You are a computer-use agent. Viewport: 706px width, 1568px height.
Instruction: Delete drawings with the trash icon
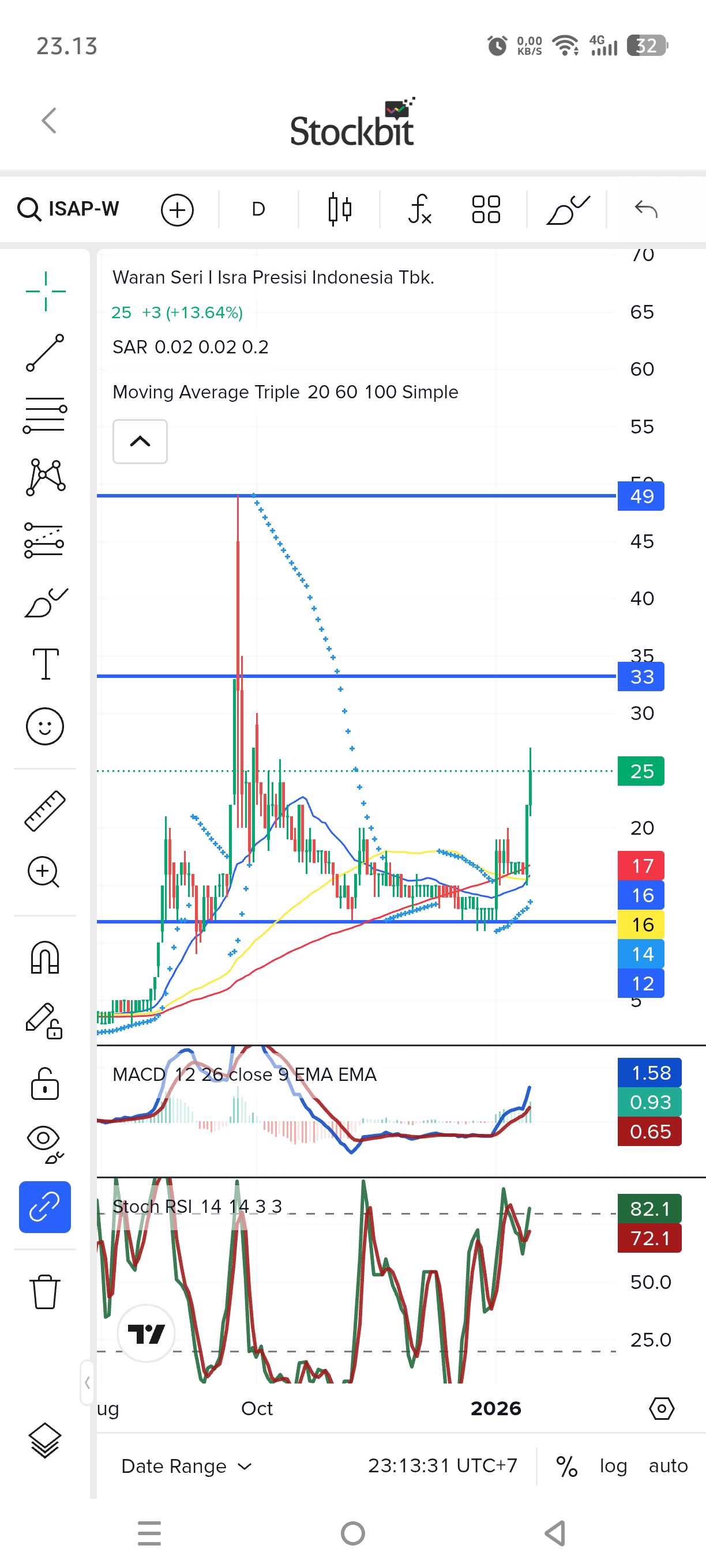[45, 1292]
